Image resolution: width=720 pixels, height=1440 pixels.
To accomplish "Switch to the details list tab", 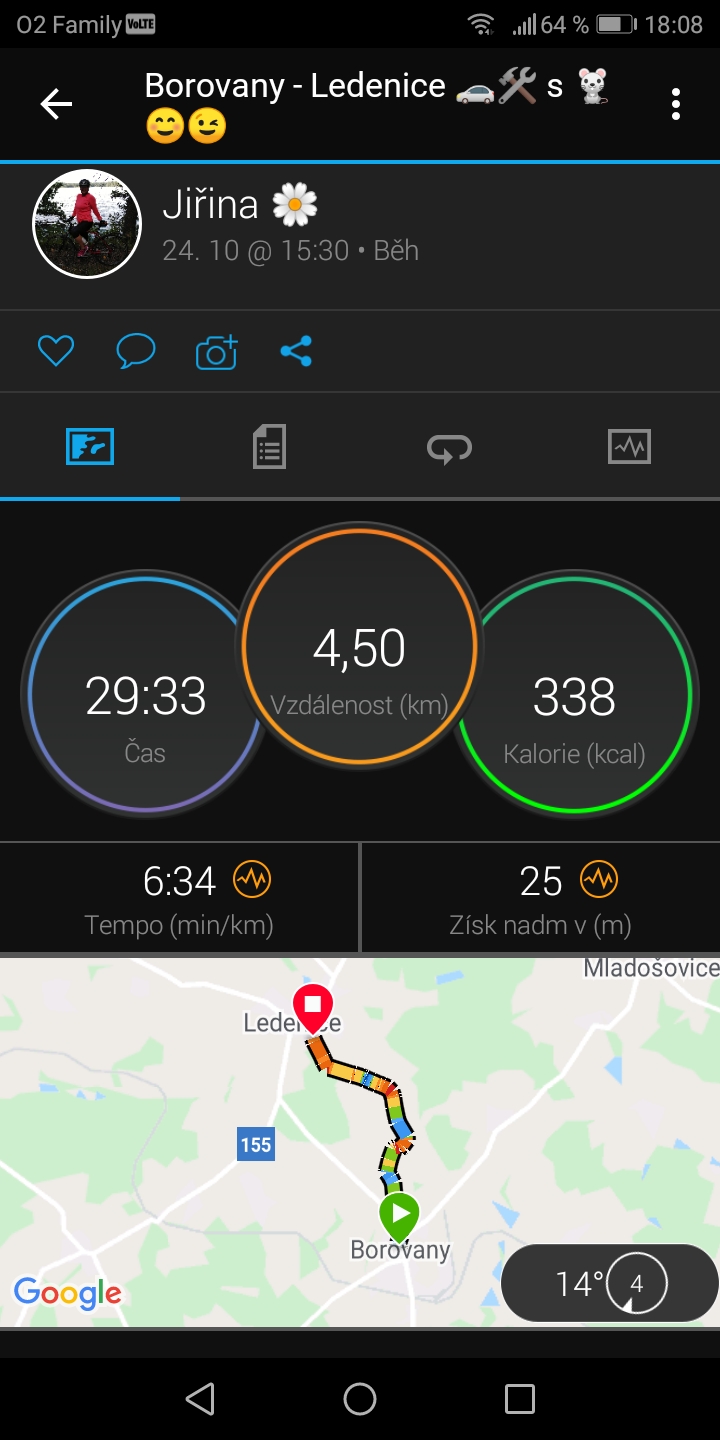I will [269, 447].
